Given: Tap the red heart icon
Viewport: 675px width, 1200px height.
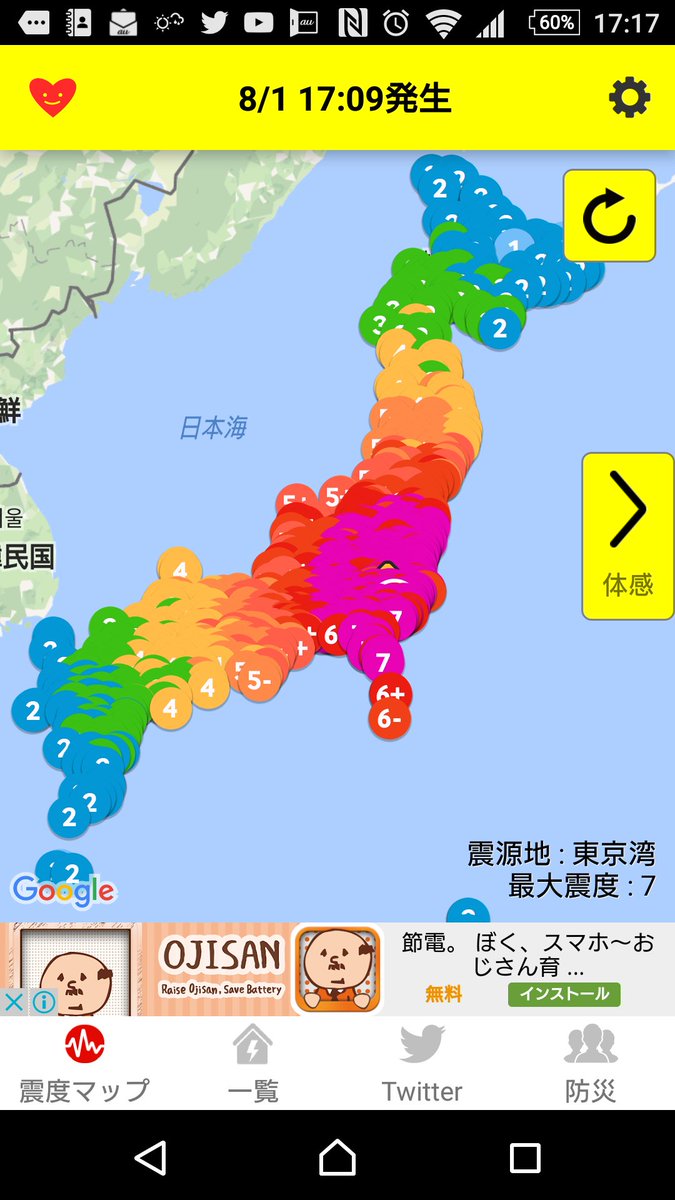Looking at the screenshot, I should (x=53, y=97).
